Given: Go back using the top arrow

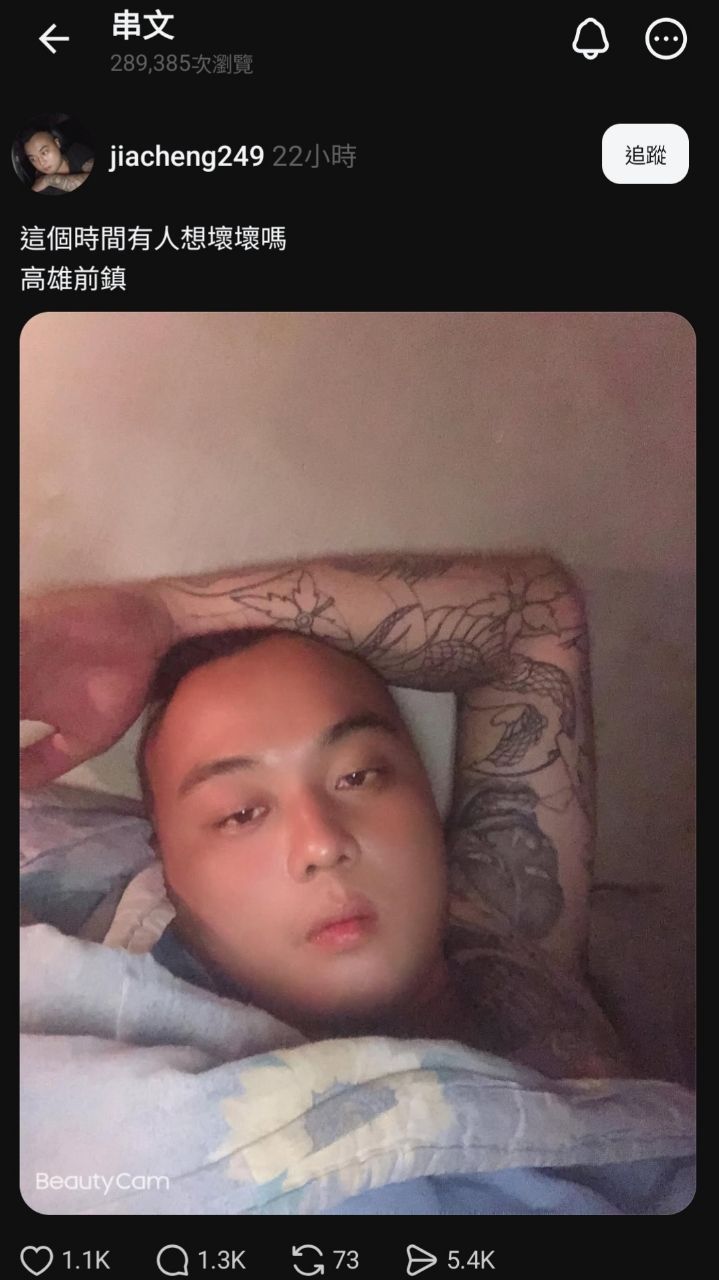Looking at the screenshot, I should (53, 39).
